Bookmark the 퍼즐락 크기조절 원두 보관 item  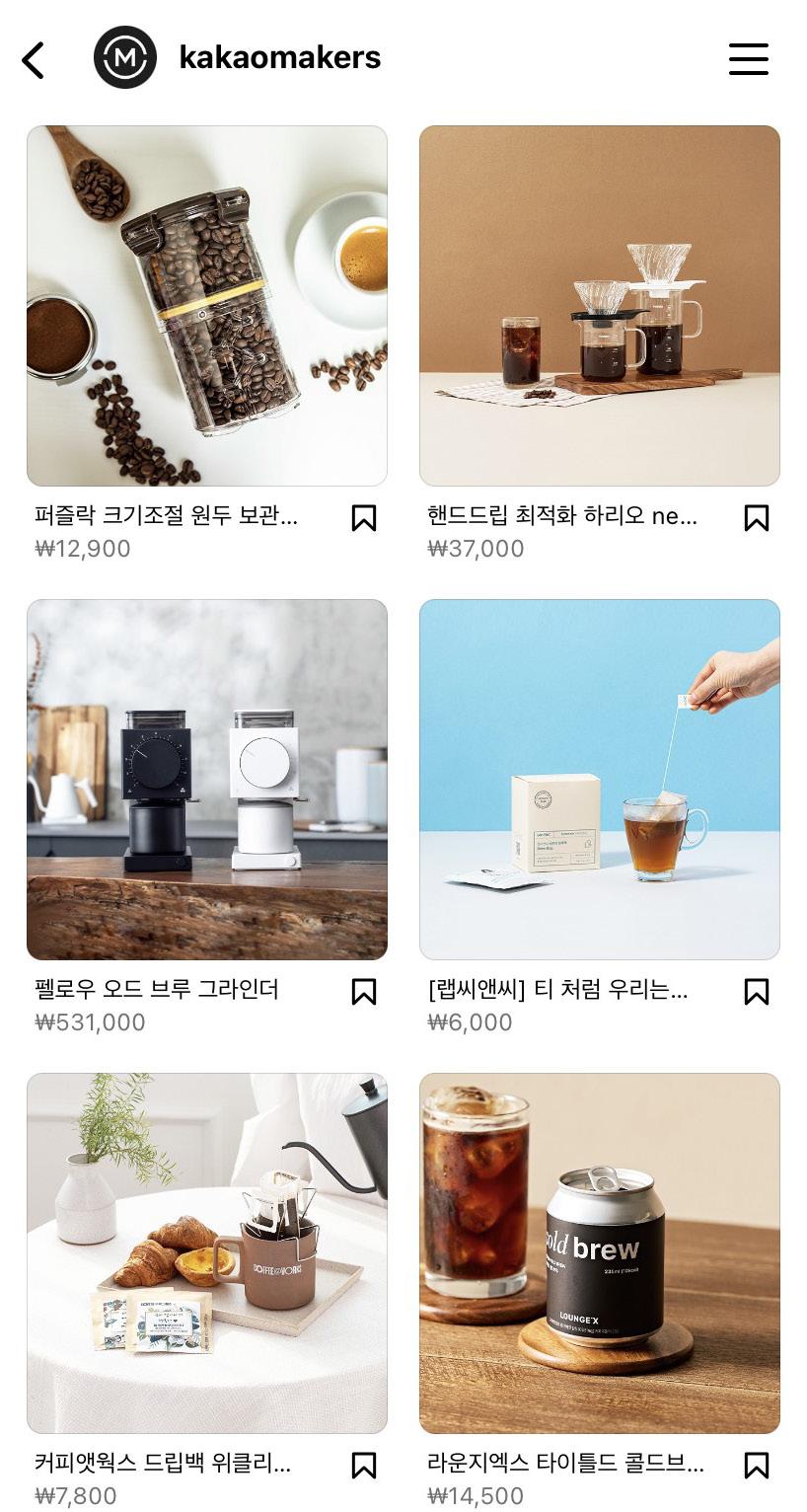point(364,518)
